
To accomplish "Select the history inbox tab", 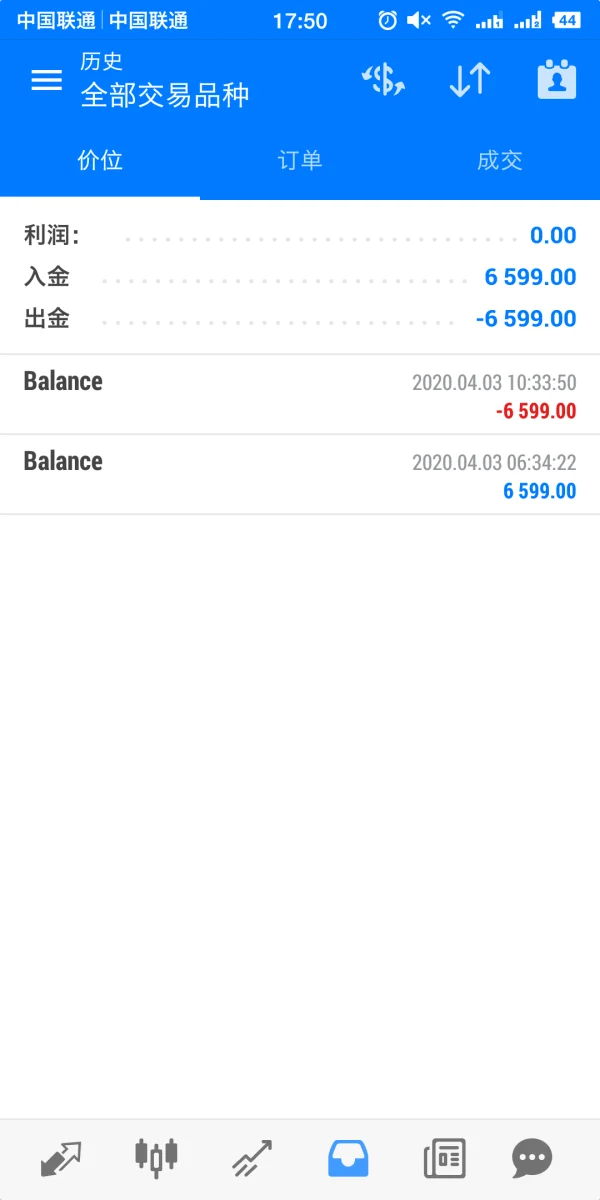I will (x=348, y=1160).
